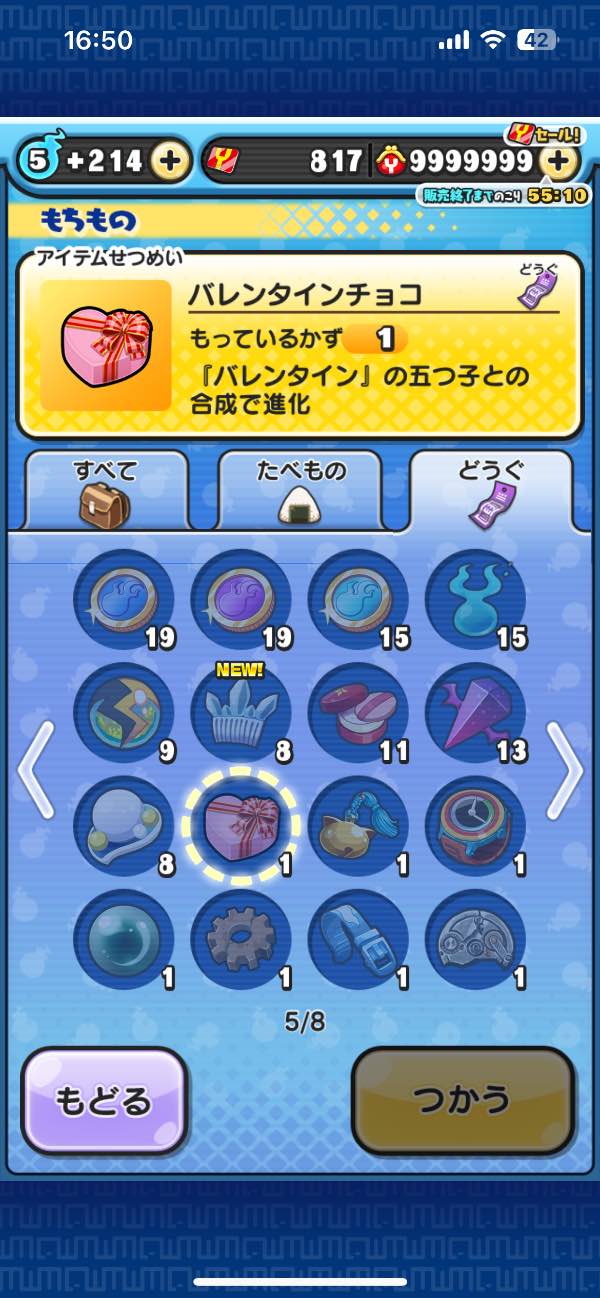Tap the つかう use button

(463, 1100)
